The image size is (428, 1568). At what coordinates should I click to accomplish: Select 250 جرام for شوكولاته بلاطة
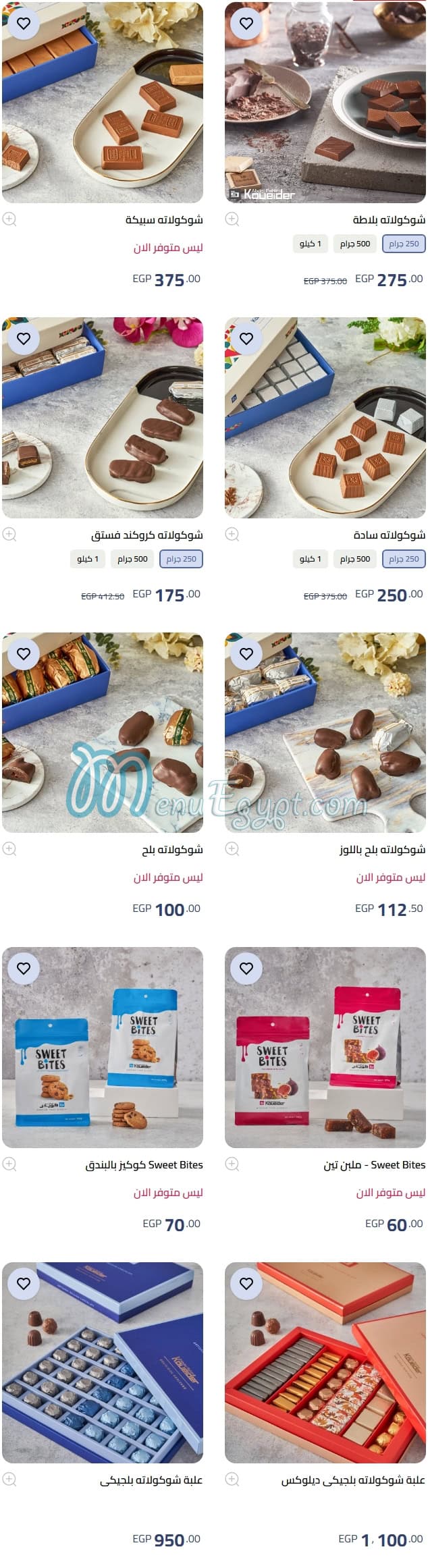tap(404, 244)
